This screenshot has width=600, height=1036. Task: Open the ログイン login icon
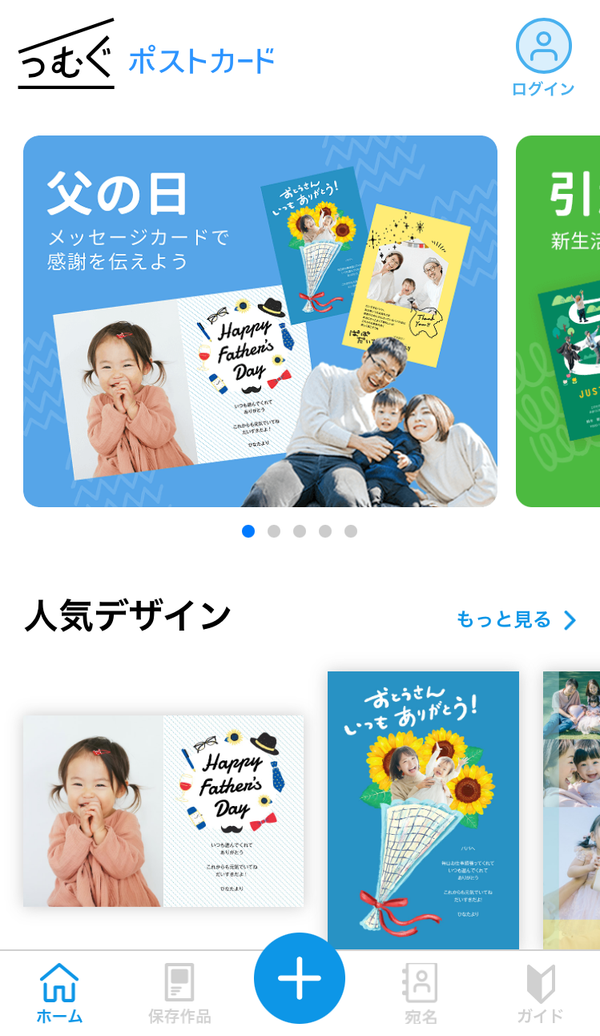(x=543, y=57)
